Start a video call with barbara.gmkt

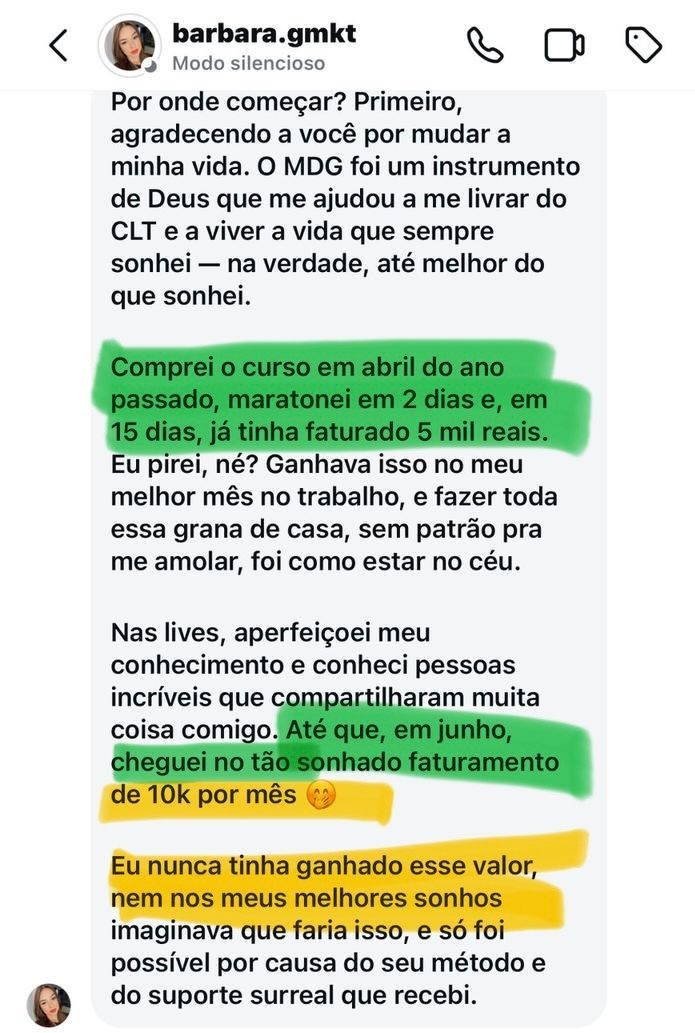coord(564,46)
